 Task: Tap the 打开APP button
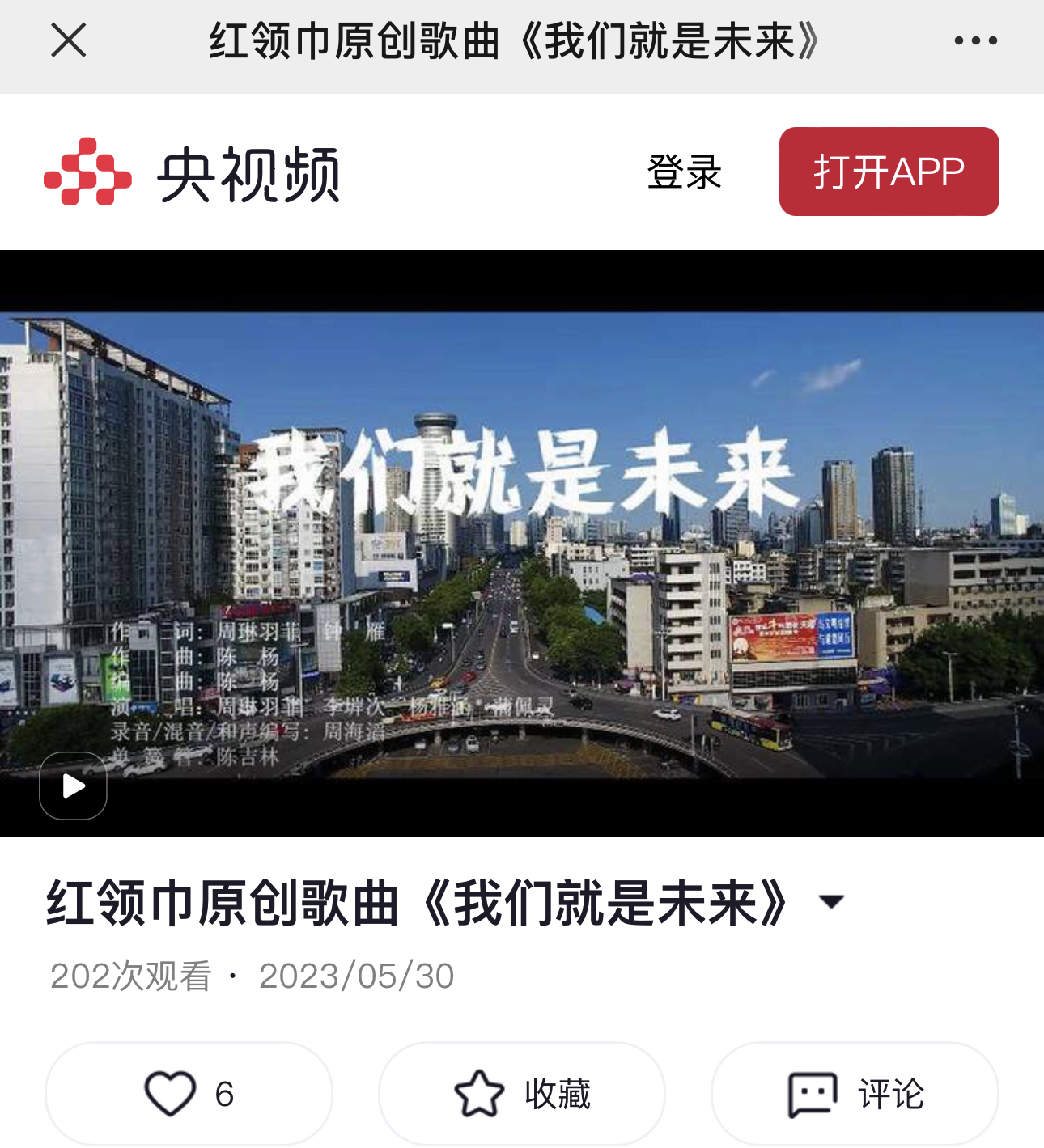pyautogui.click(x=889, y=172)
